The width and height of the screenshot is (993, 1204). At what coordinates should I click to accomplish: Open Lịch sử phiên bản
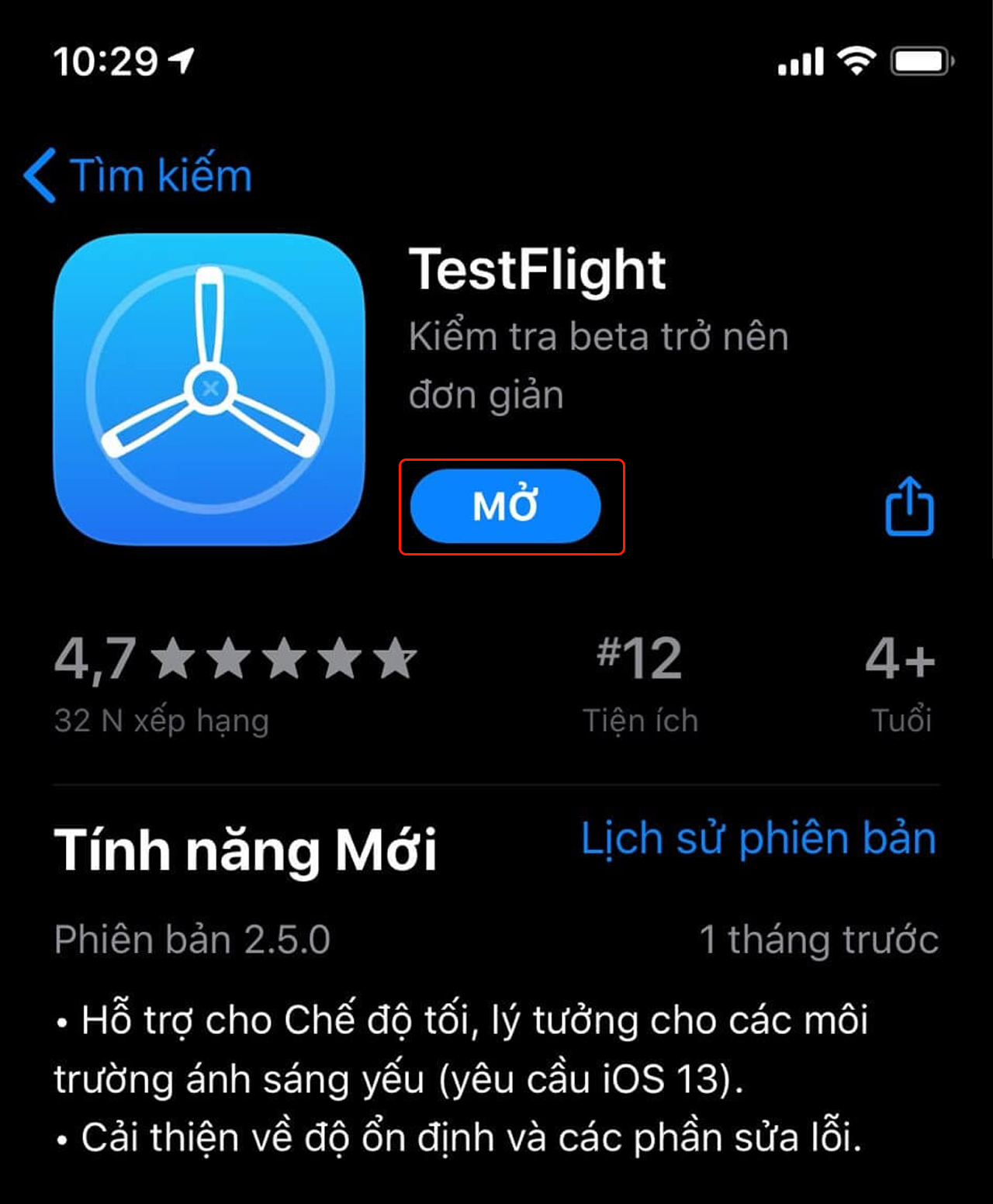coord(759,839)
